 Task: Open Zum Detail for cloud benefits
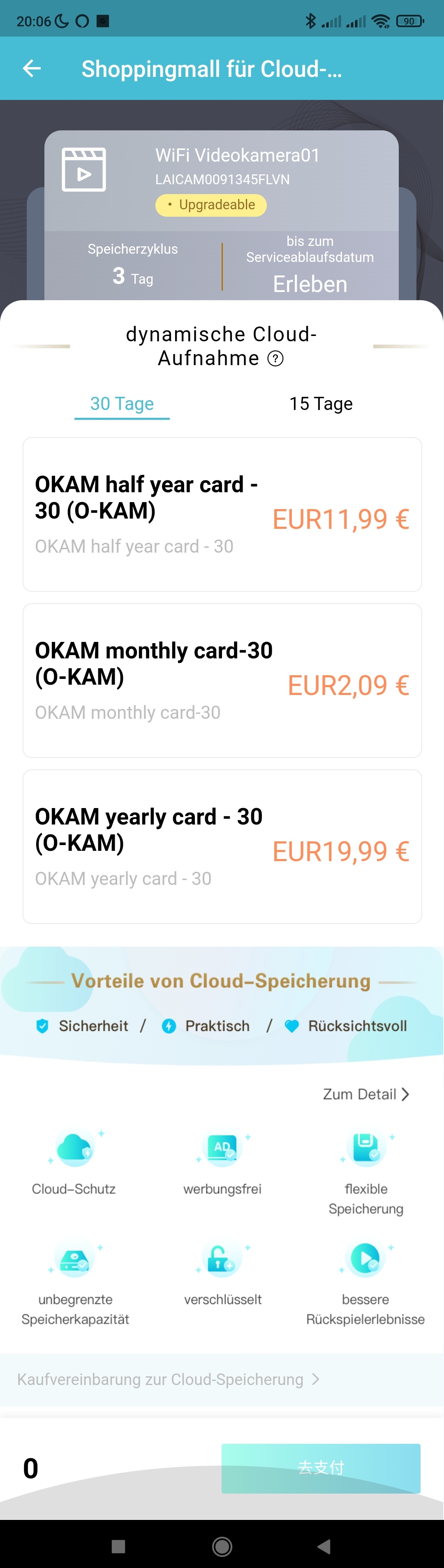click(x=365, y=1094)
